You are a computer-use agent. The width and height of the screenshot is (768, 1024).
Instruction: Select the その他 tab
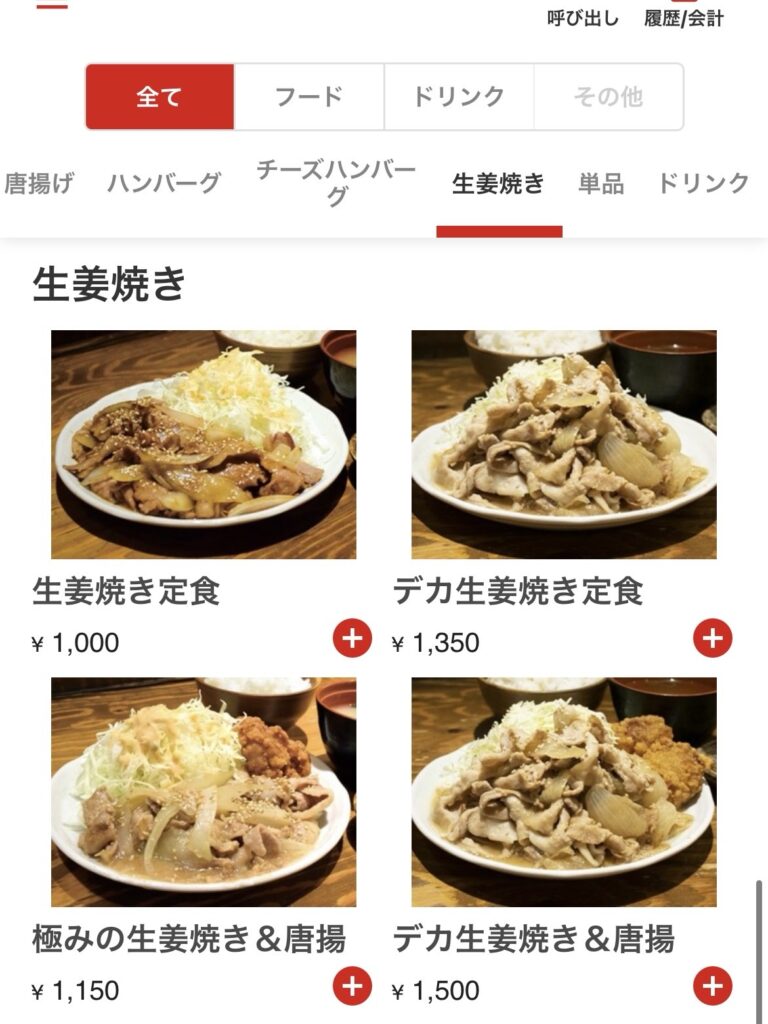pyautogui.click(x=611, y=96)
